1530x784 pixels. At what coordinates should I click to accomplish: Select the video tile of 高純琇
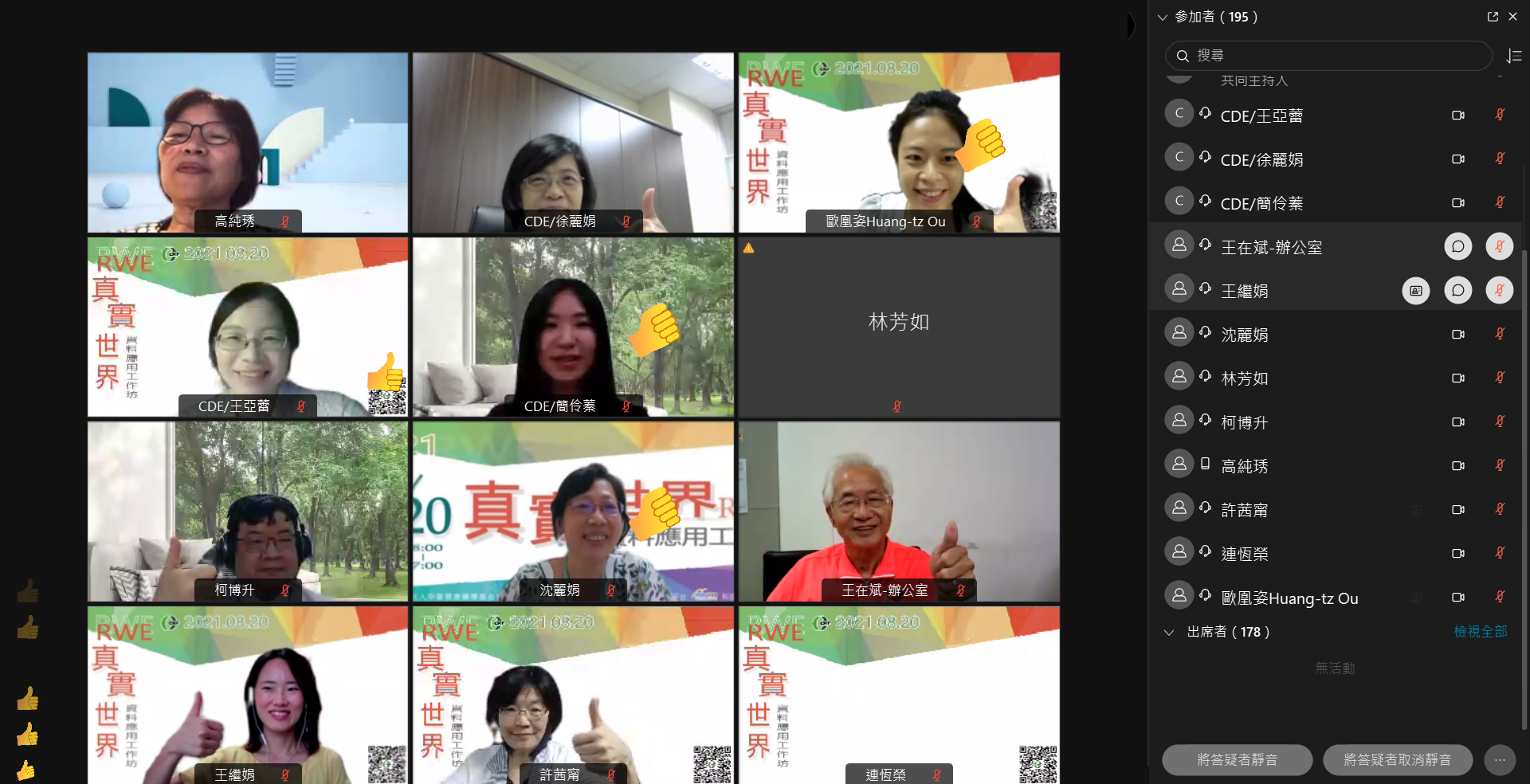[x=247, y=142]
